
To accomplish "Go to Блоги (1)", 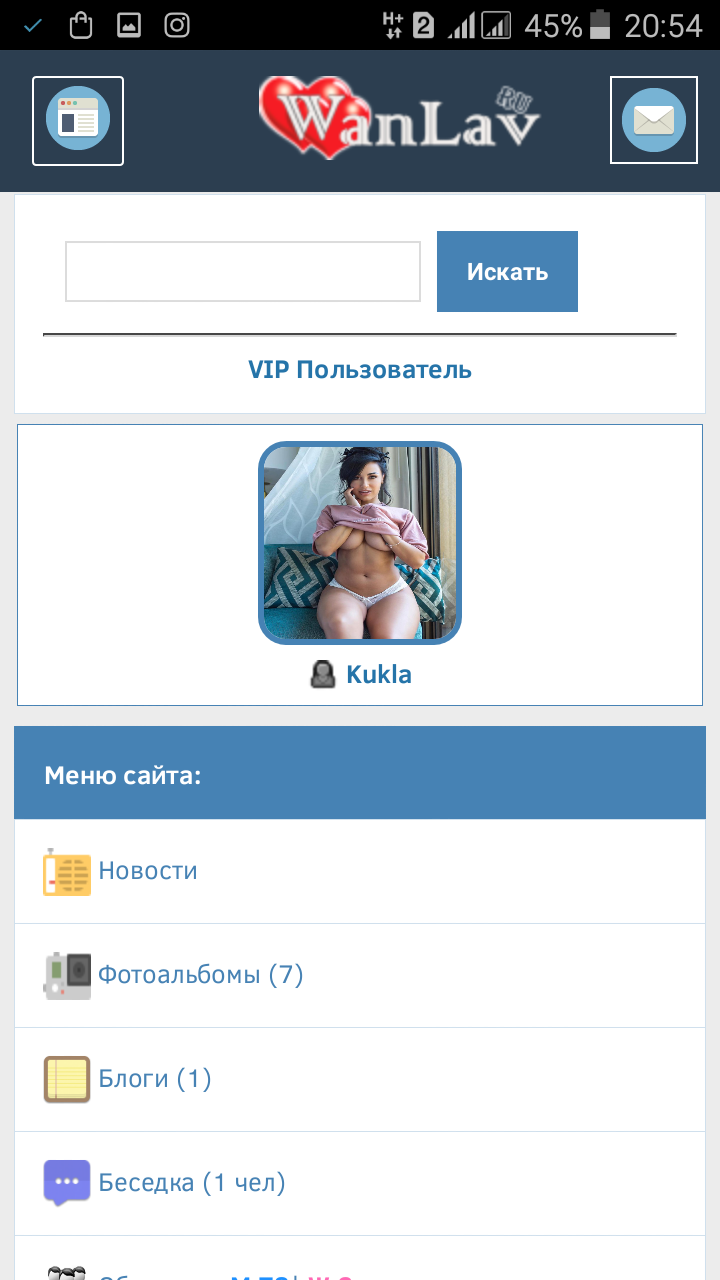I will [155, 1079].
